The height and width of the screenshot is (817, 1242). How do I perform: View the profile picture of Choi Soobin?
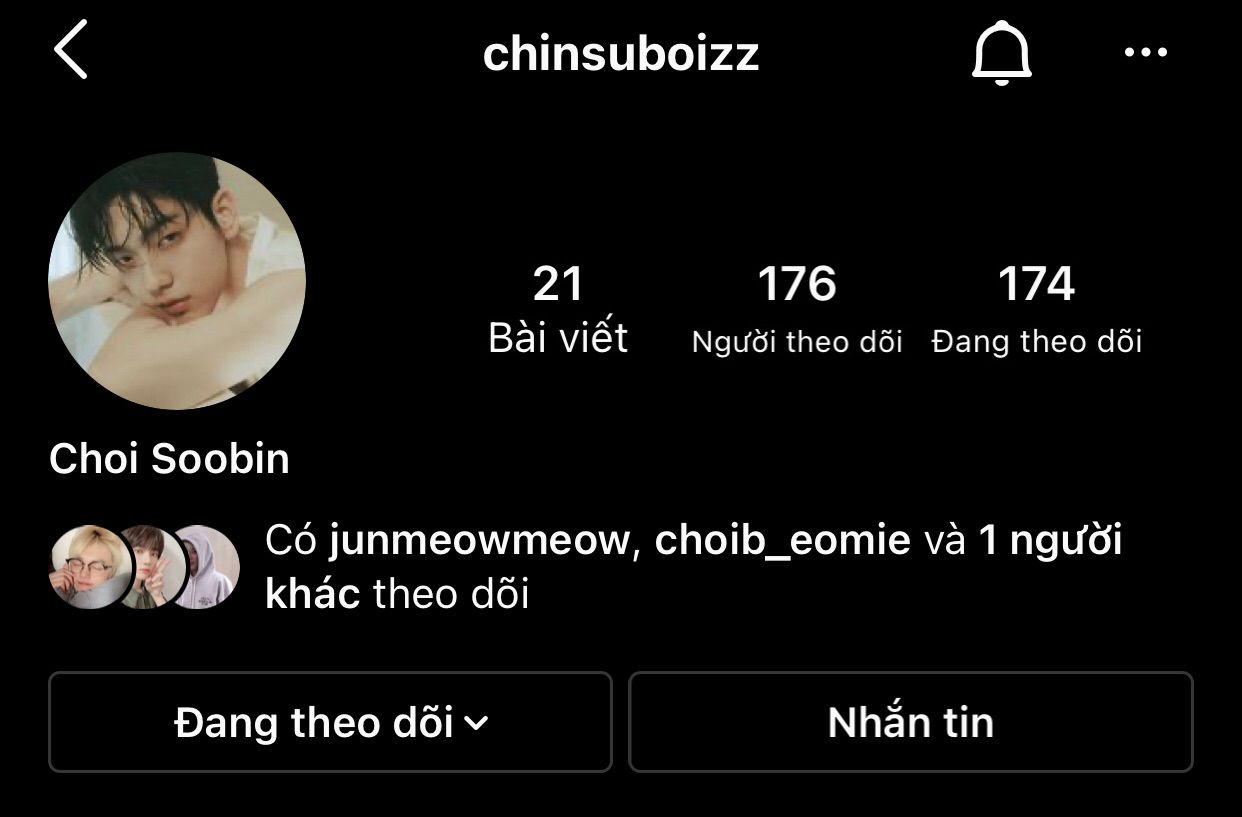177,281
